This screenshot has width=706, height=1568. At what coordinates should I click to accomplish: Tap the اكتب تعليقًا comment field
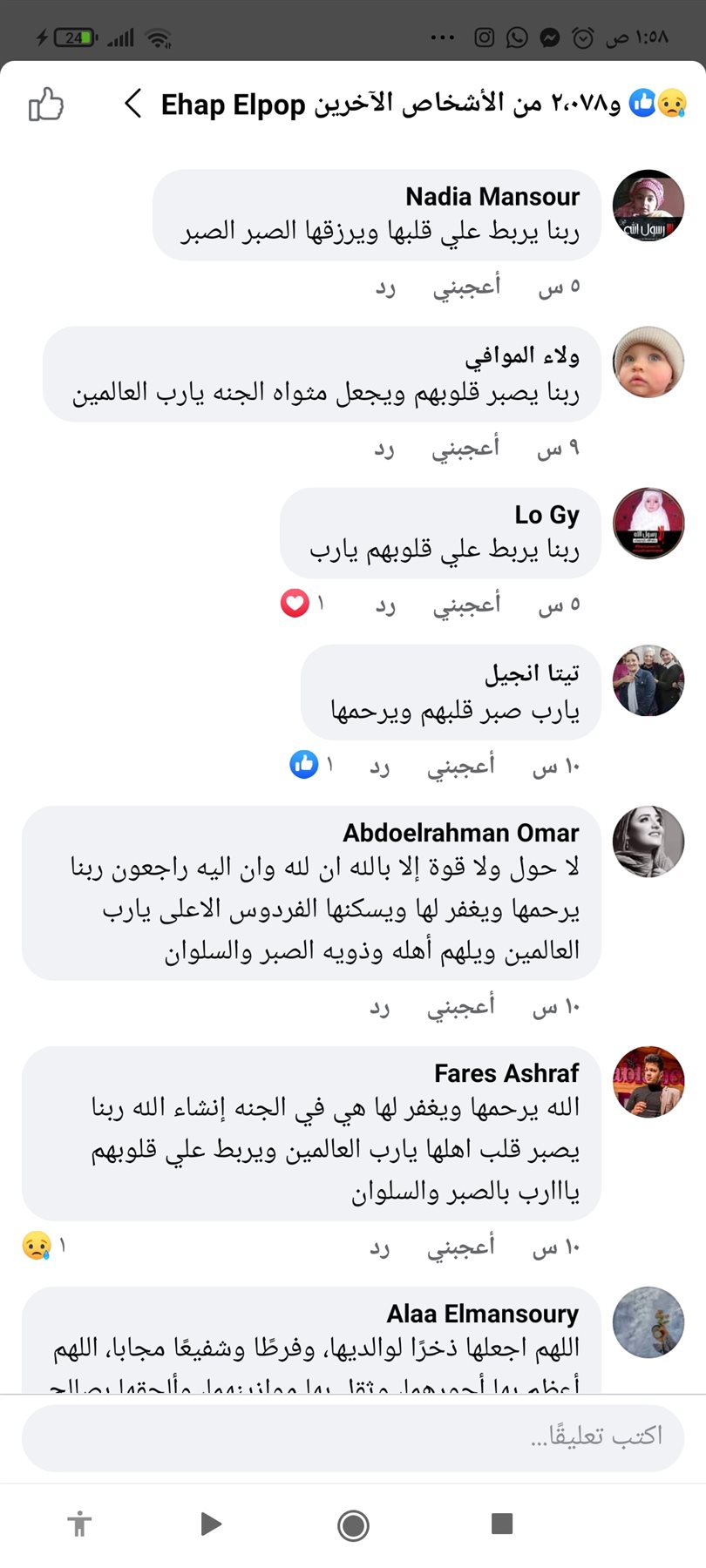(353, 1437)
